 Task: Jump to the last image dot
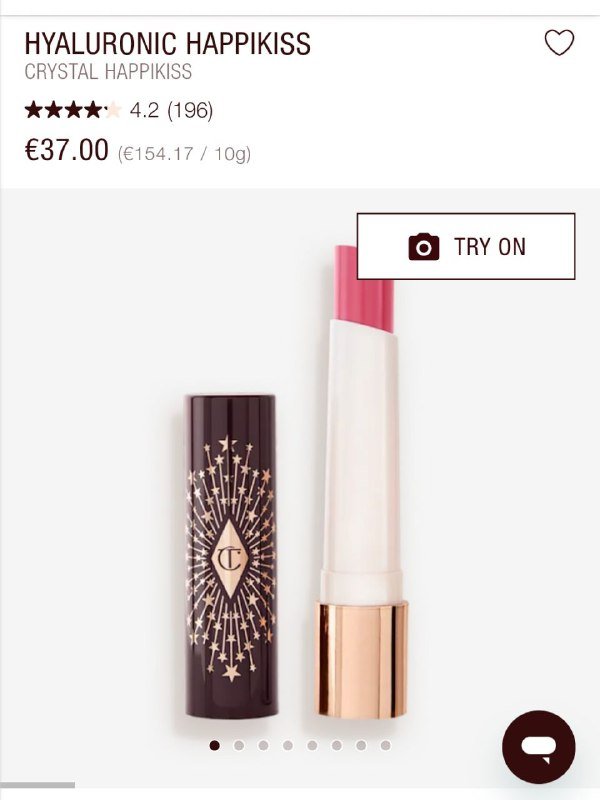tap(385, 745)
